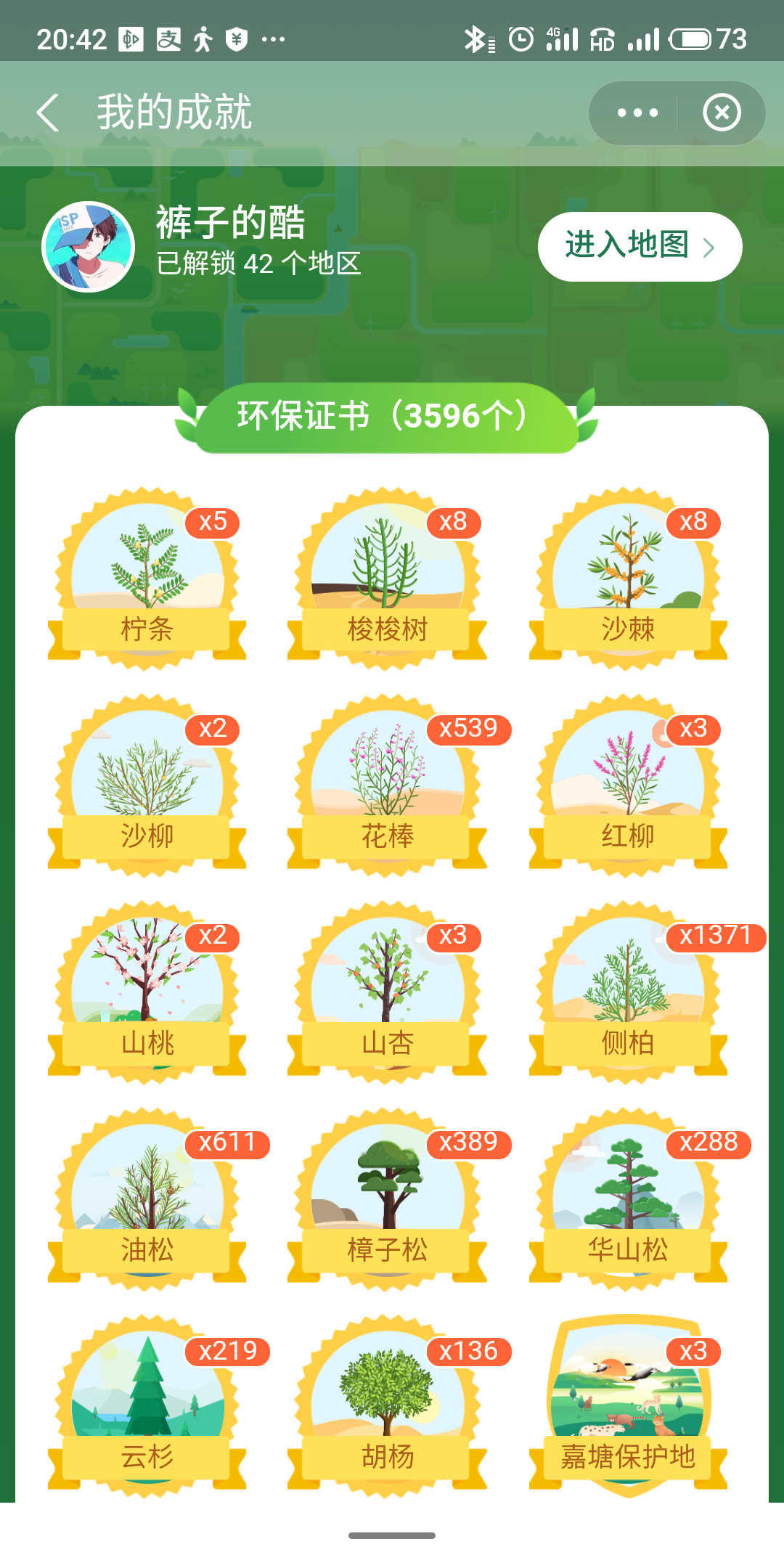Open the 梭梭树 certificate badge

tap(388, 579)
